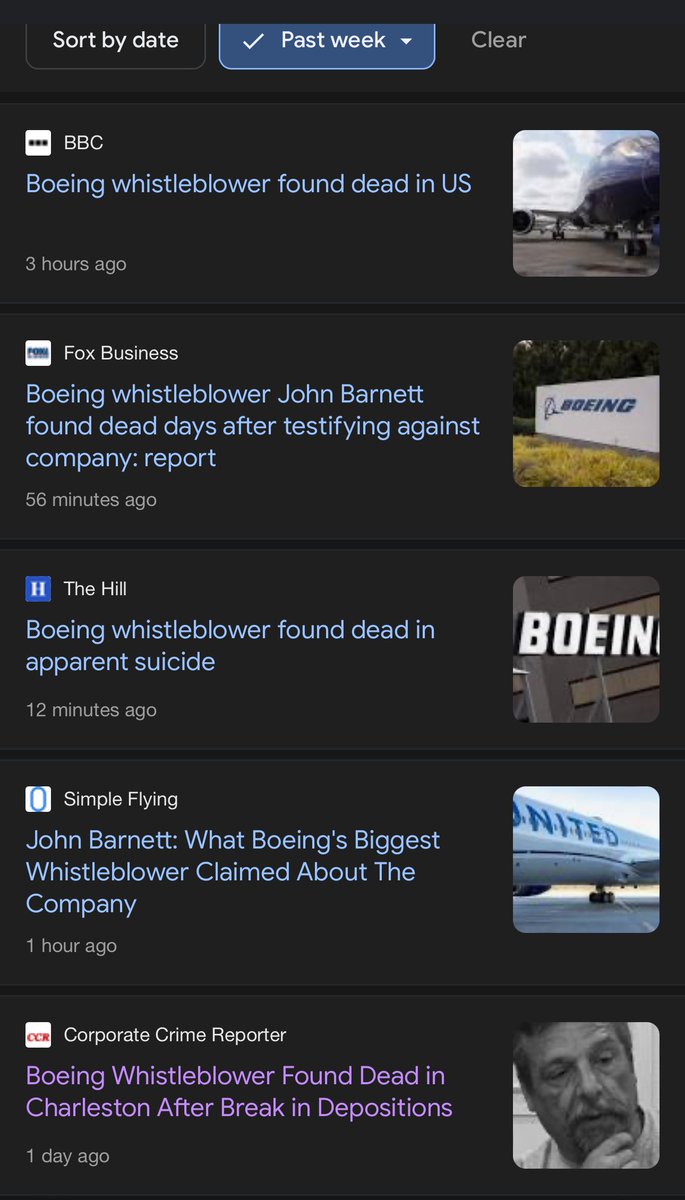The width and height of the screenshot is (685, 1200).
Task: Open The Hill article on apparent suicide
Action: click(x=230, y=646)
